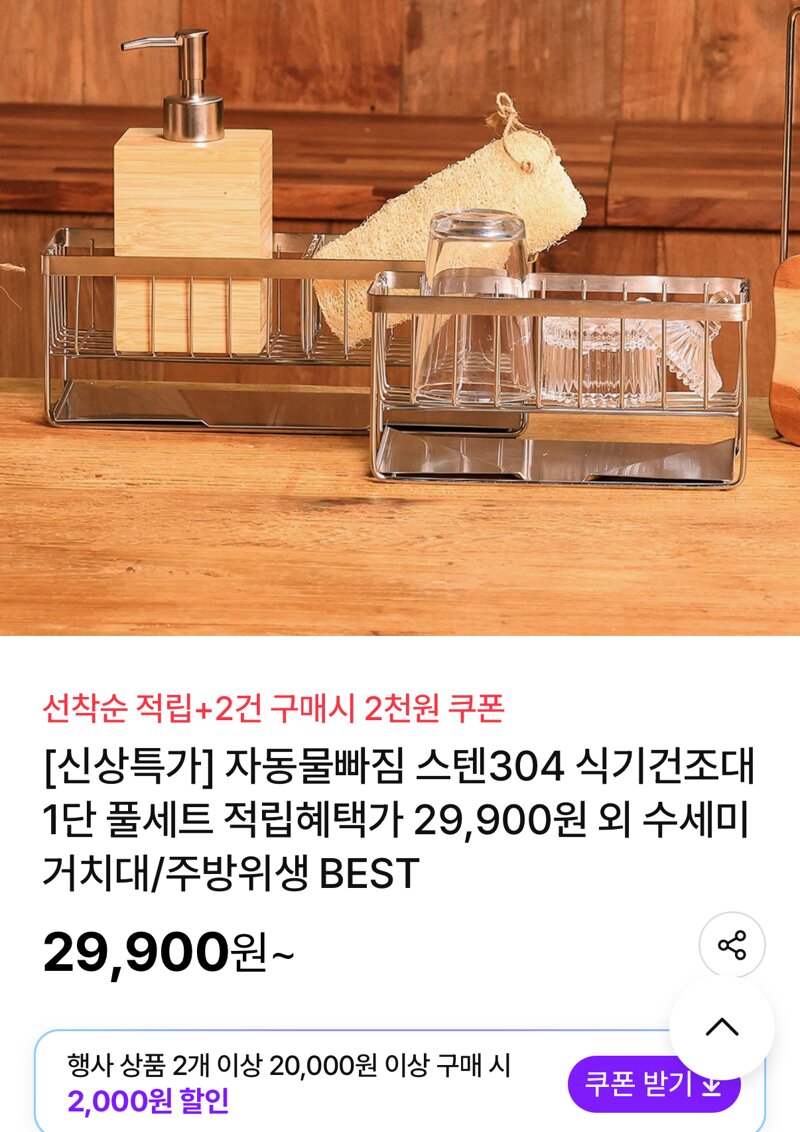Share this product listing
The height and width of the screenshot is (1132, 800).
coord(732,945)
